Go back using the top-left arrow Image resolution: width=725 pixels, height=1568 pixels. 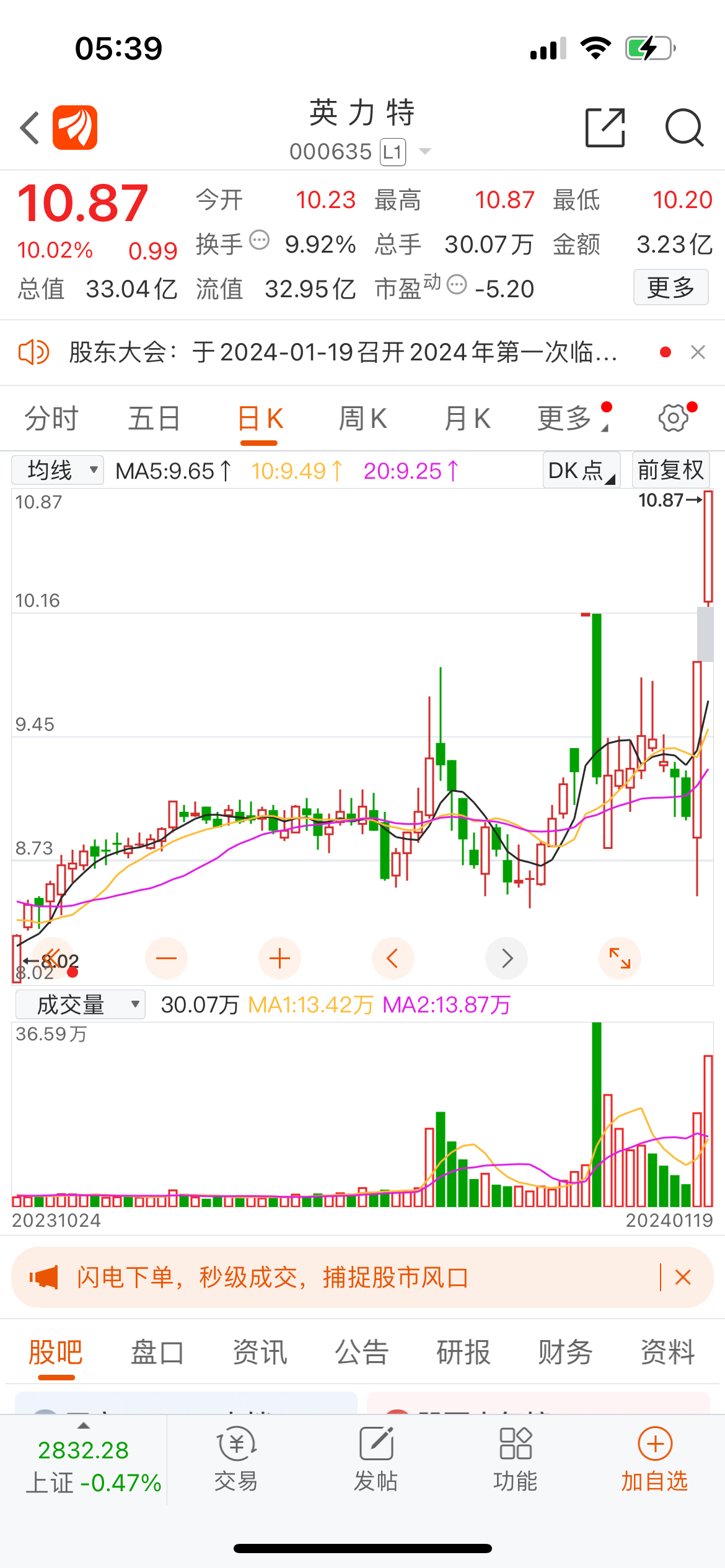point(30,128)
